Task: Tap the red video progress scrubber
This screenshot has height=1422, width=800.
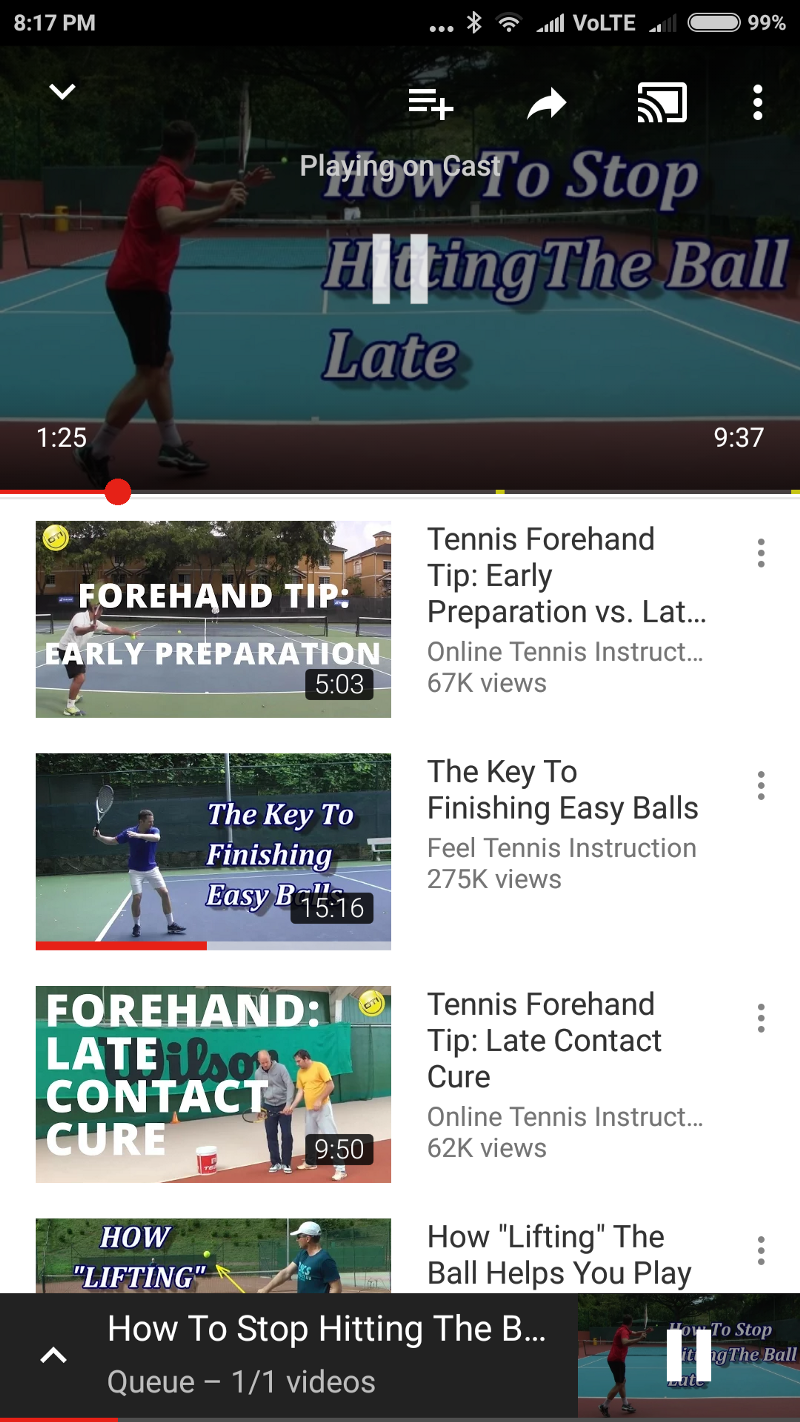Action: [118, 492]
